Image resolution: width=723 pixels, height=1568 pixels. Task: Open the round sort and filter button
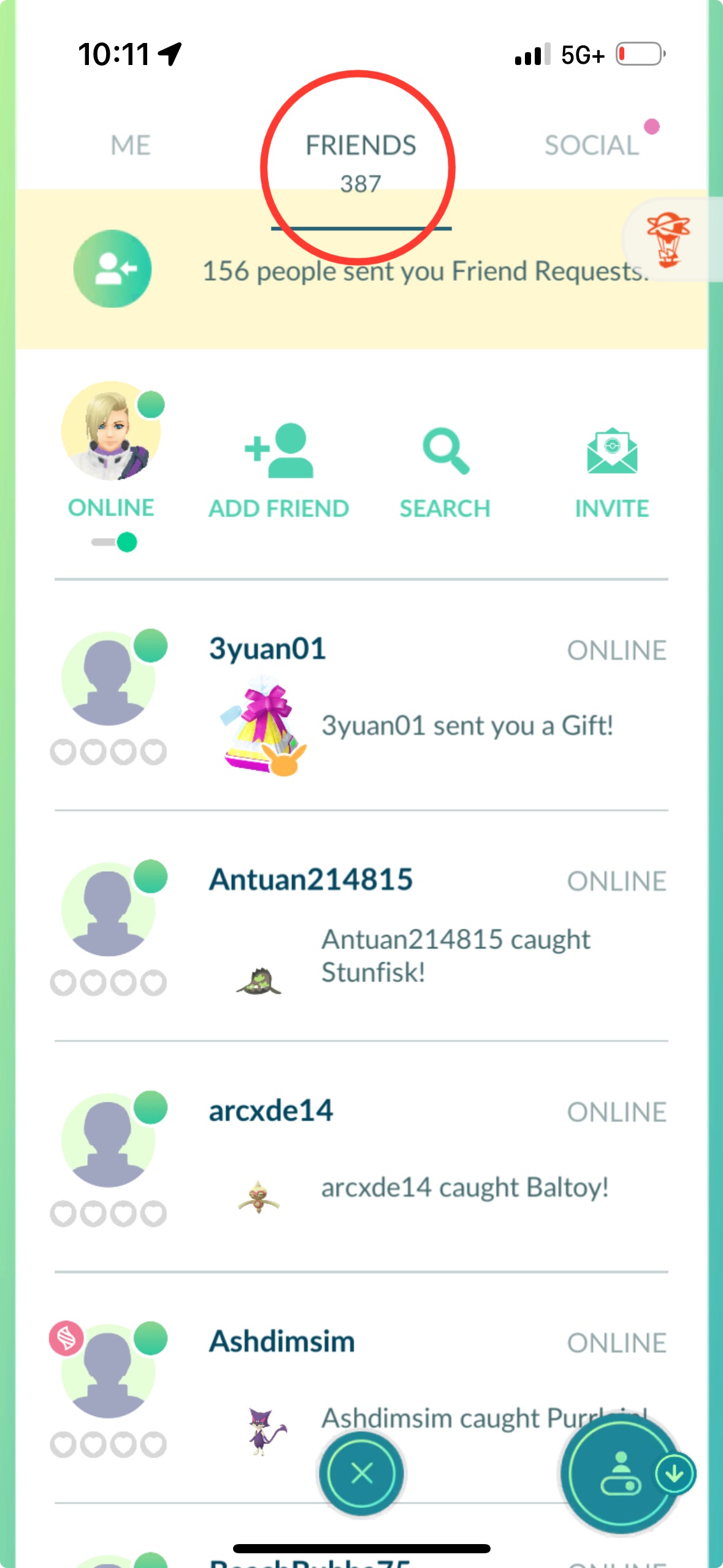pos(621,1473)
